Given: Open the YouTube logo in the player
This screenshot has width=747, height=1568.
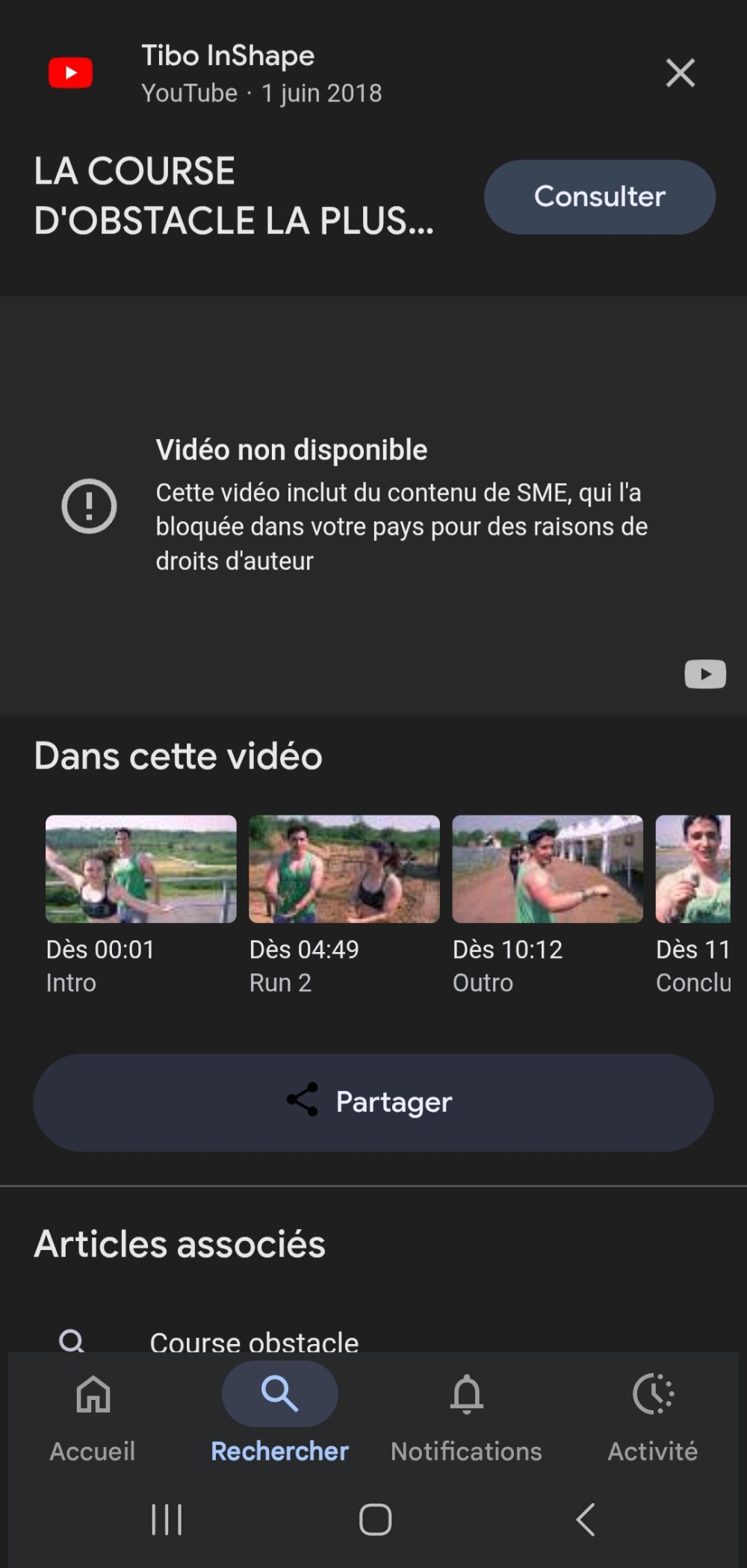Looking at the screenshot, I should pyautogui.click(x=705, y=674).
